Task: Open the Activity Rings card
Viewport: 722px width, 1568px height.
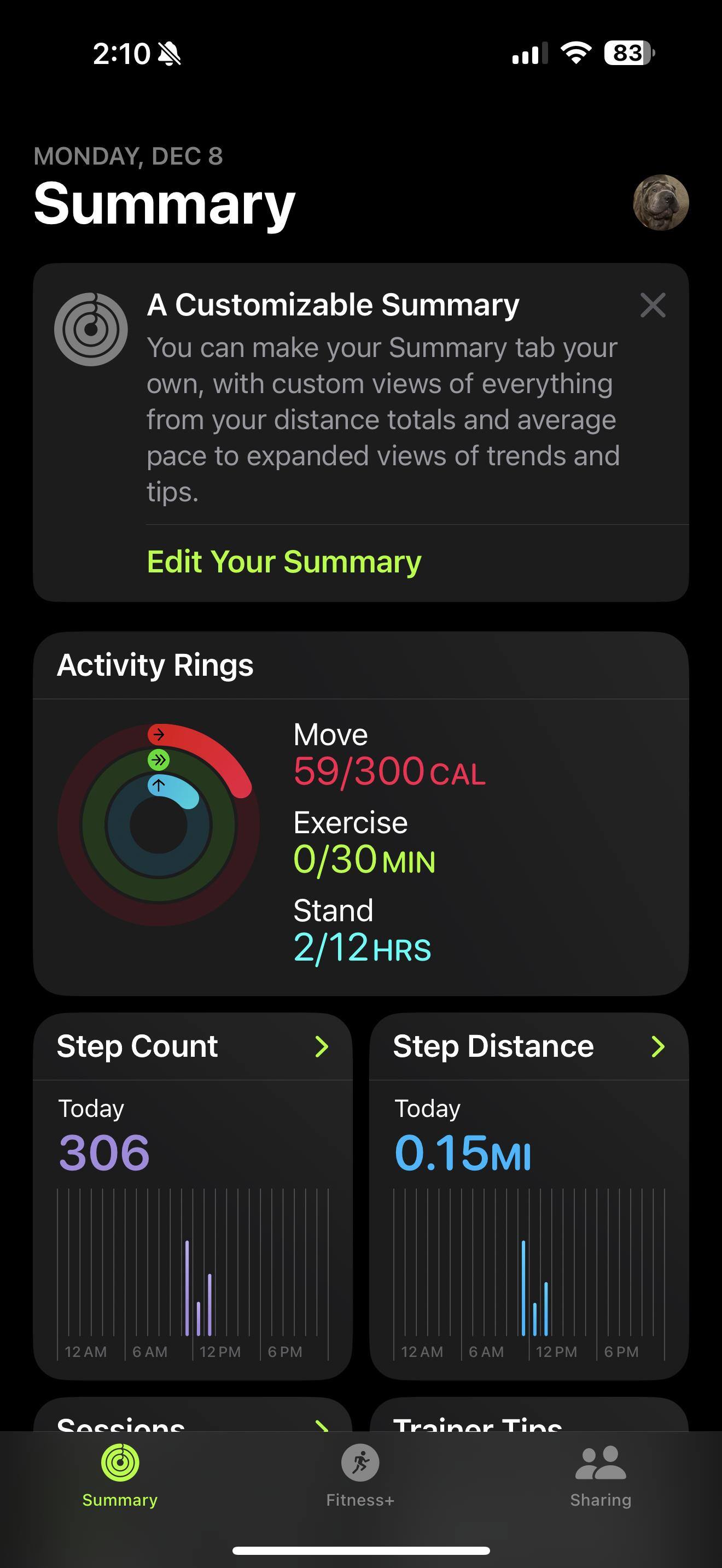Action: pyautogui.click(x=360, y=813)
